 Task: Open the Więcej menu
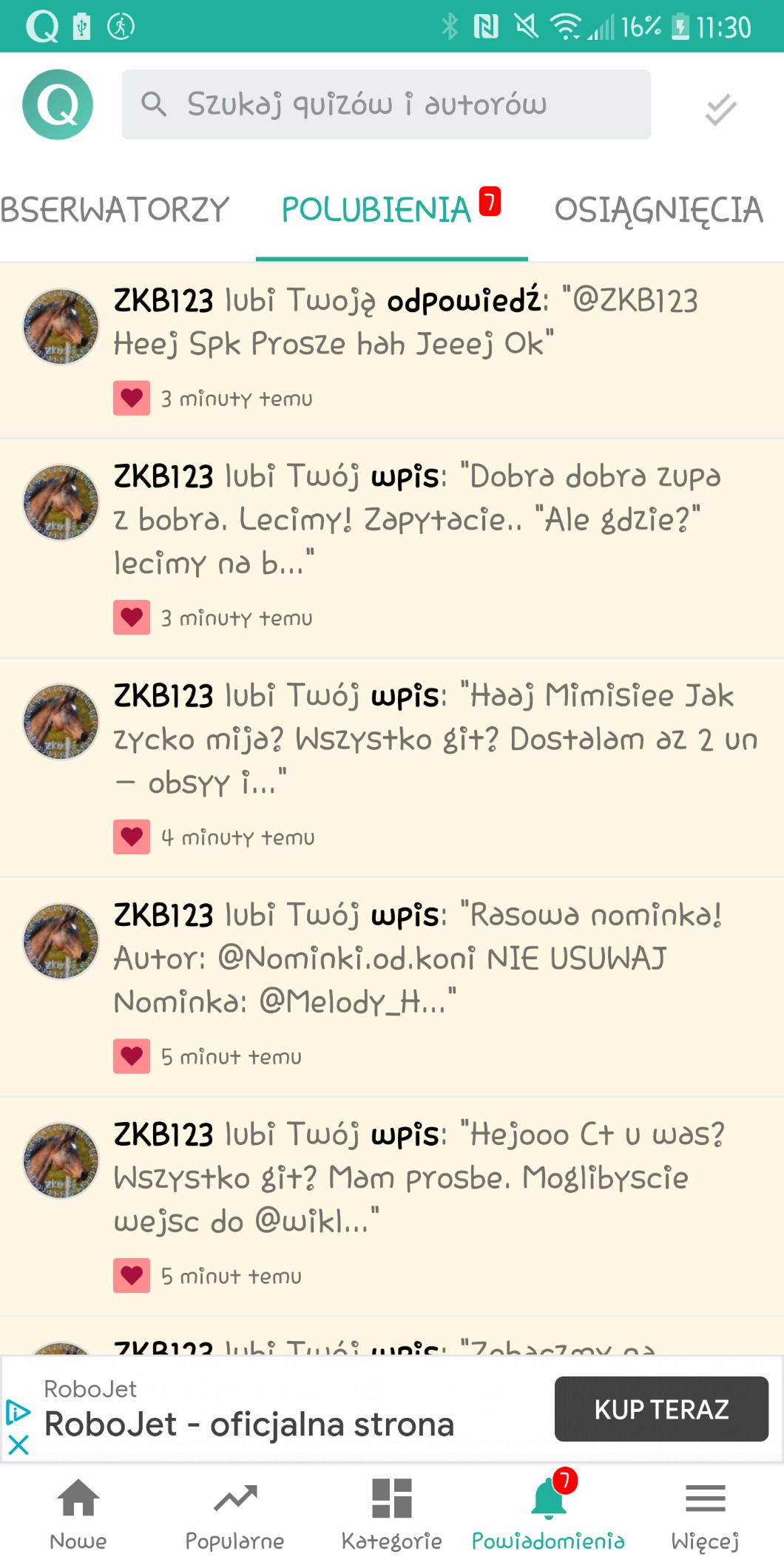[x=705, y=1514]
